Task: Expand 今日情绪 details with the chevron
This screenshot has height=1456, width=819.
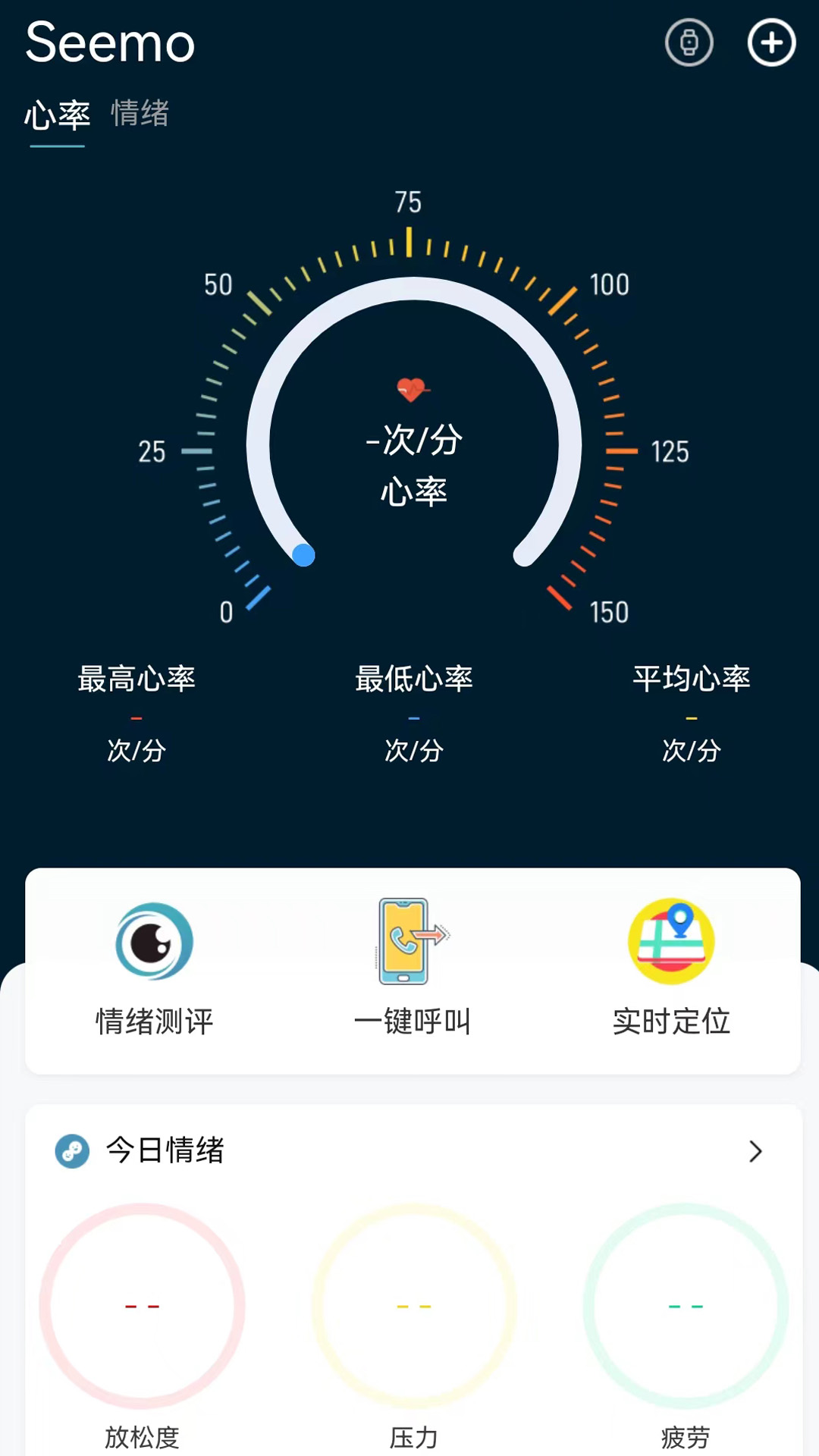Action: tap(755, 1152)
